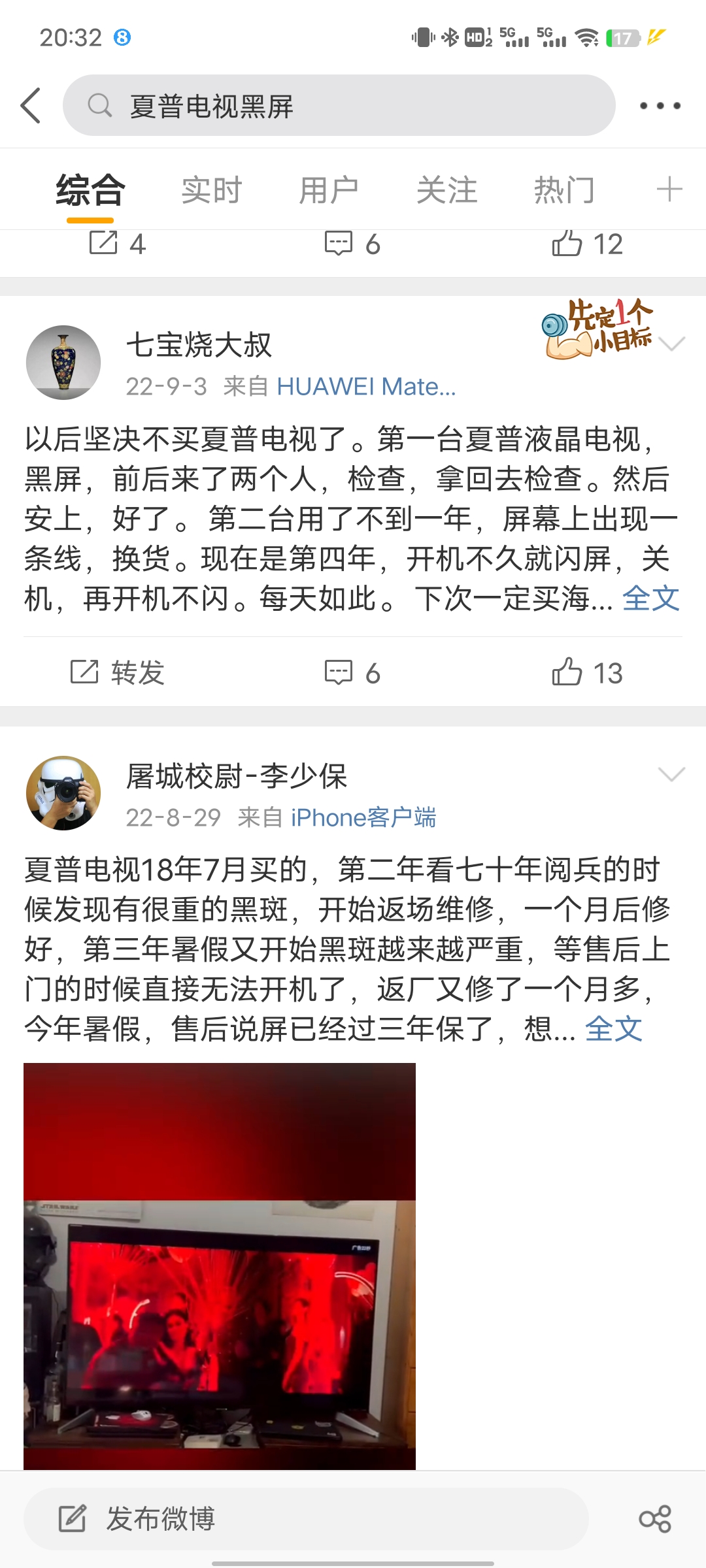The image size is (706, 1568).
Task: Tap the search field showing 夏普电视黑屏
Action: point(339,105)
